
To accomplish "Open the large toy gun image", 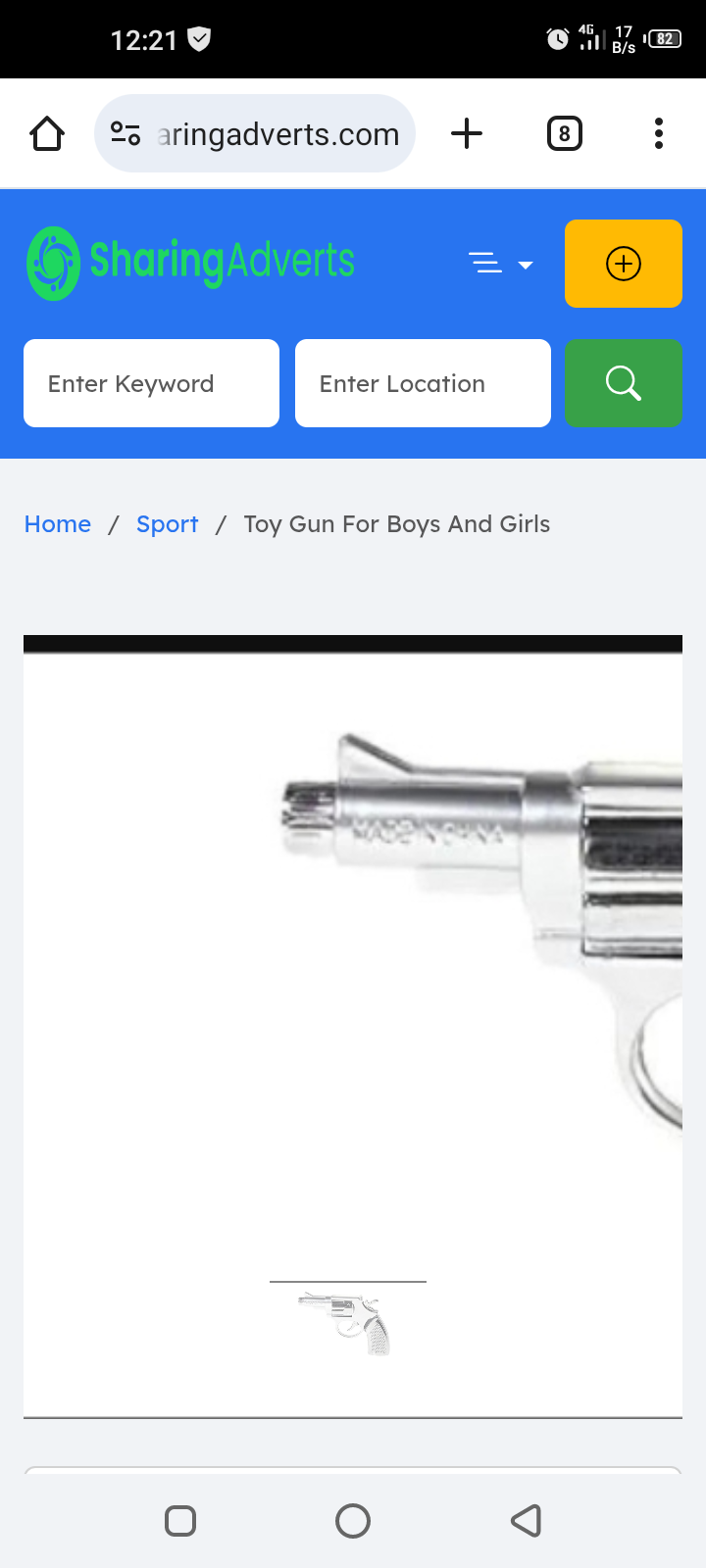I will point(353,941).
